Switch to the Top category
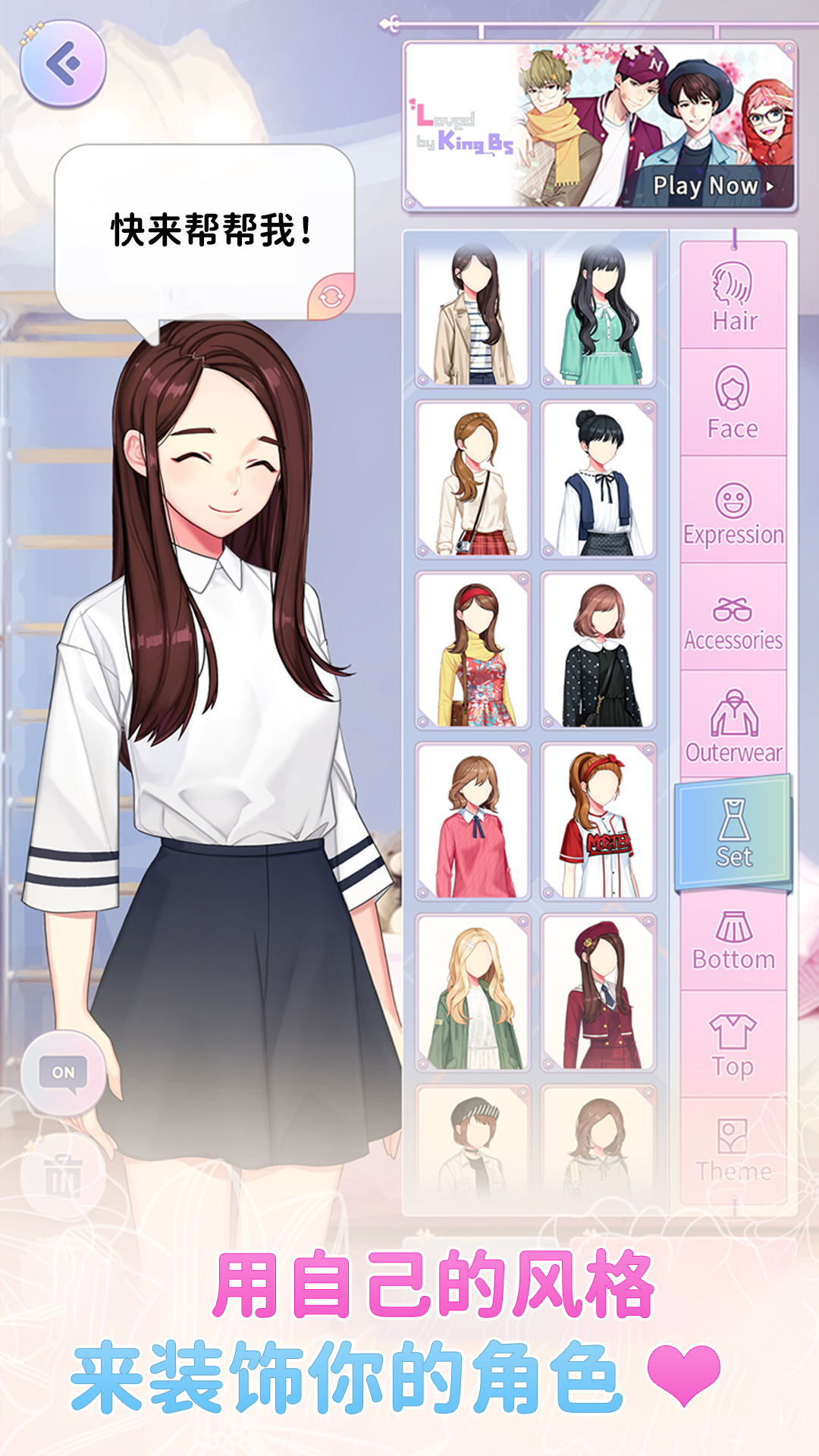The width and height of the screenshot is (819, 1456). tap(733, 1045)
